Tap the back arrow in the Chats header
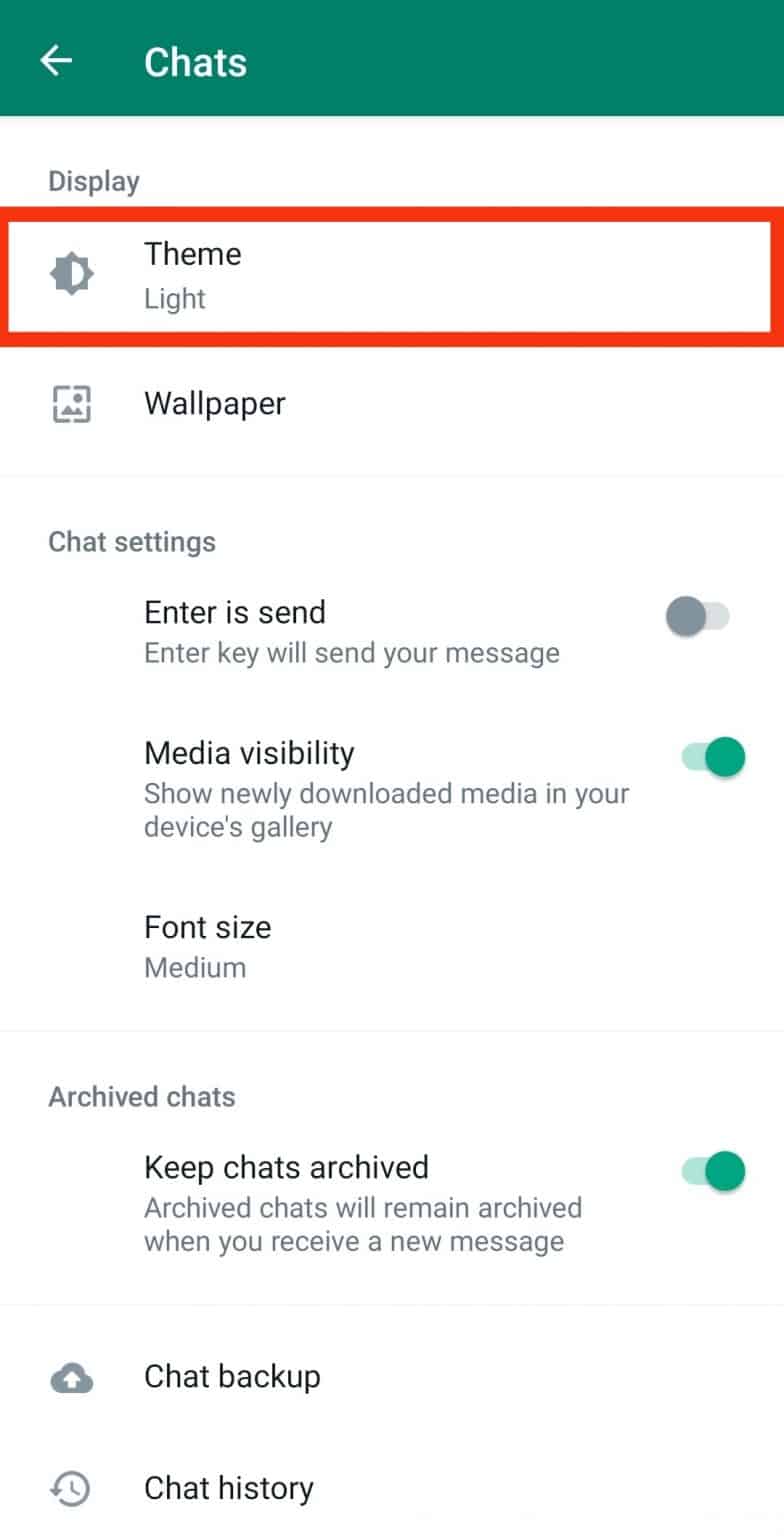The width and height of the screenshot is (784, 1536). click(56, 60)
